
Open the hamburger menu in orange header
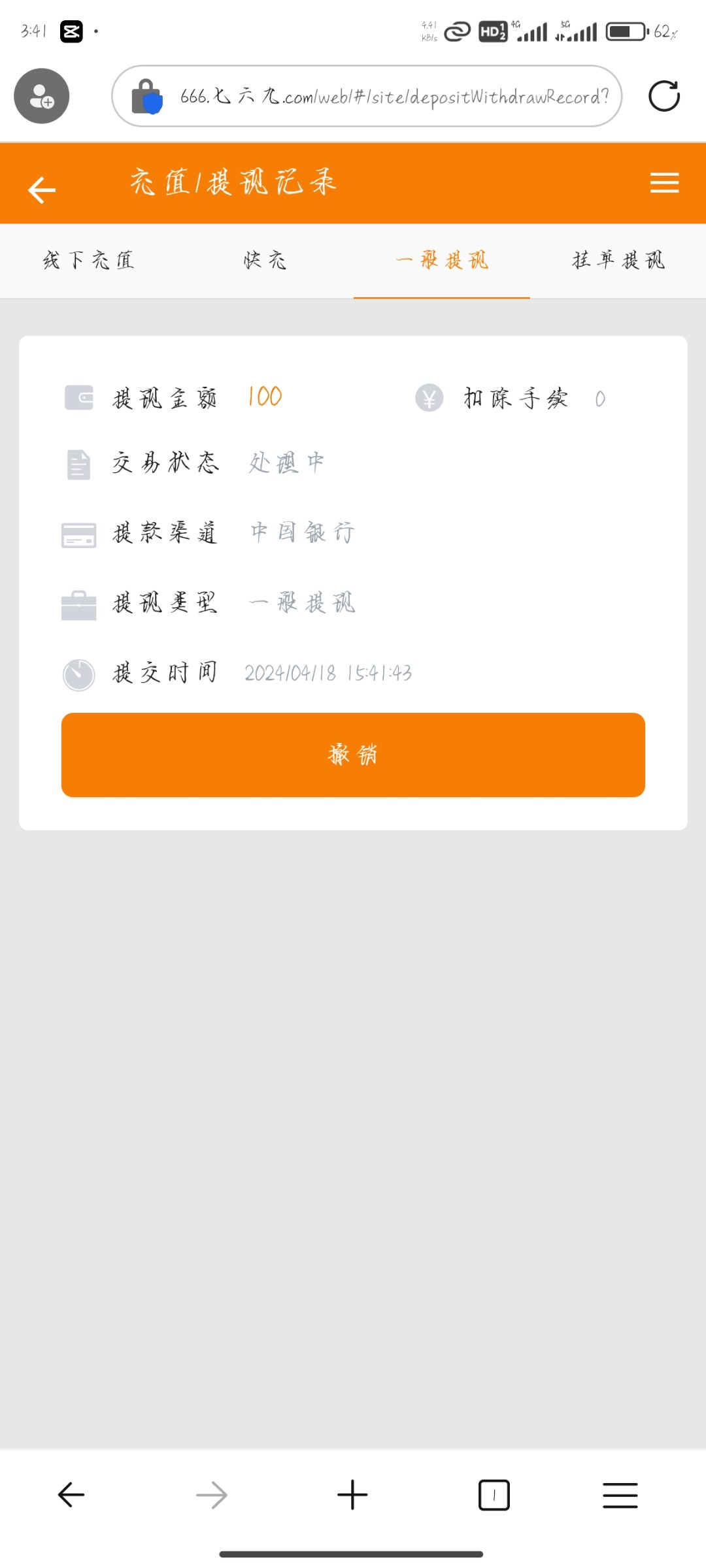pos(664,183)
